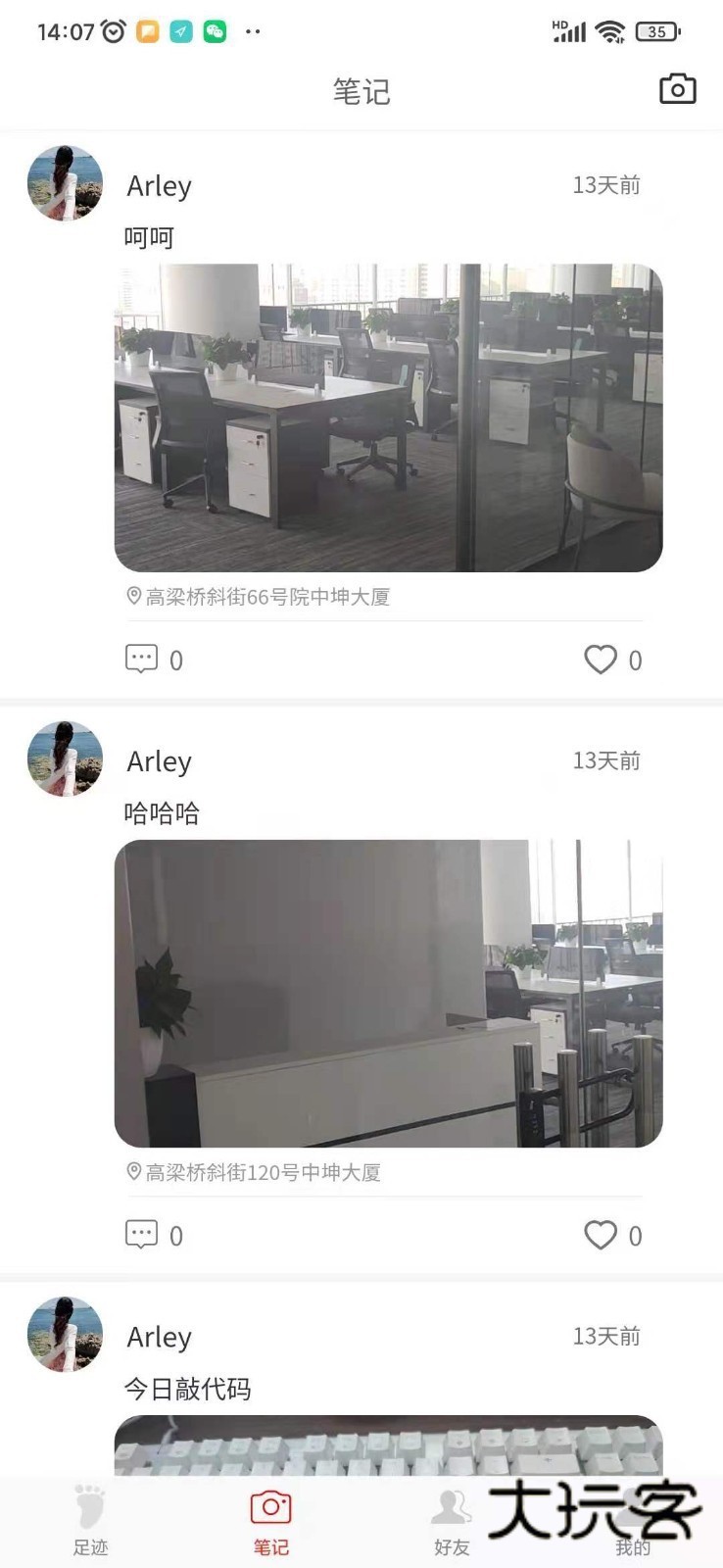The height and width of the screenshot is (1568, 723).
Task: Check the battery indicator at 35 percent
Action: 654,30
